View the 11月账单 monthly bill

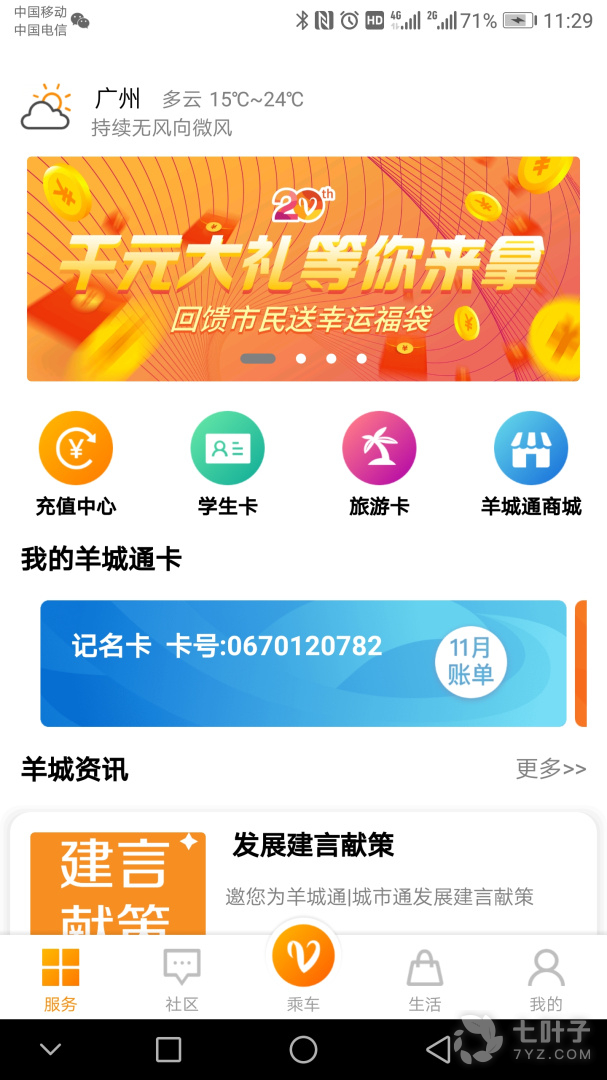[x=471, y=662]
